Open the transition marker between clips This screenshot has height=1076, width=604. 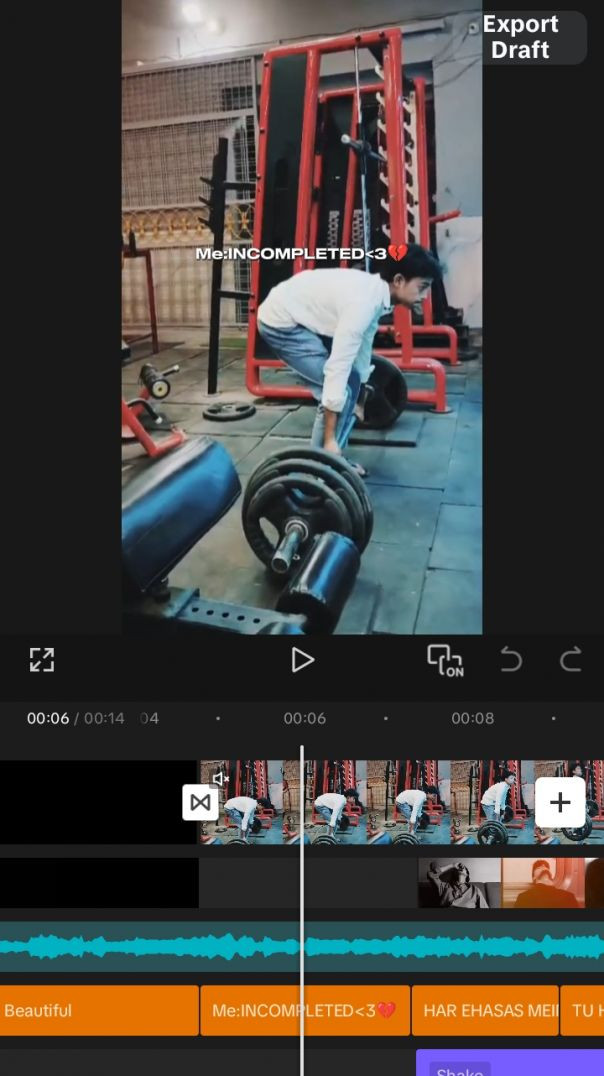(x=200, y=802)
